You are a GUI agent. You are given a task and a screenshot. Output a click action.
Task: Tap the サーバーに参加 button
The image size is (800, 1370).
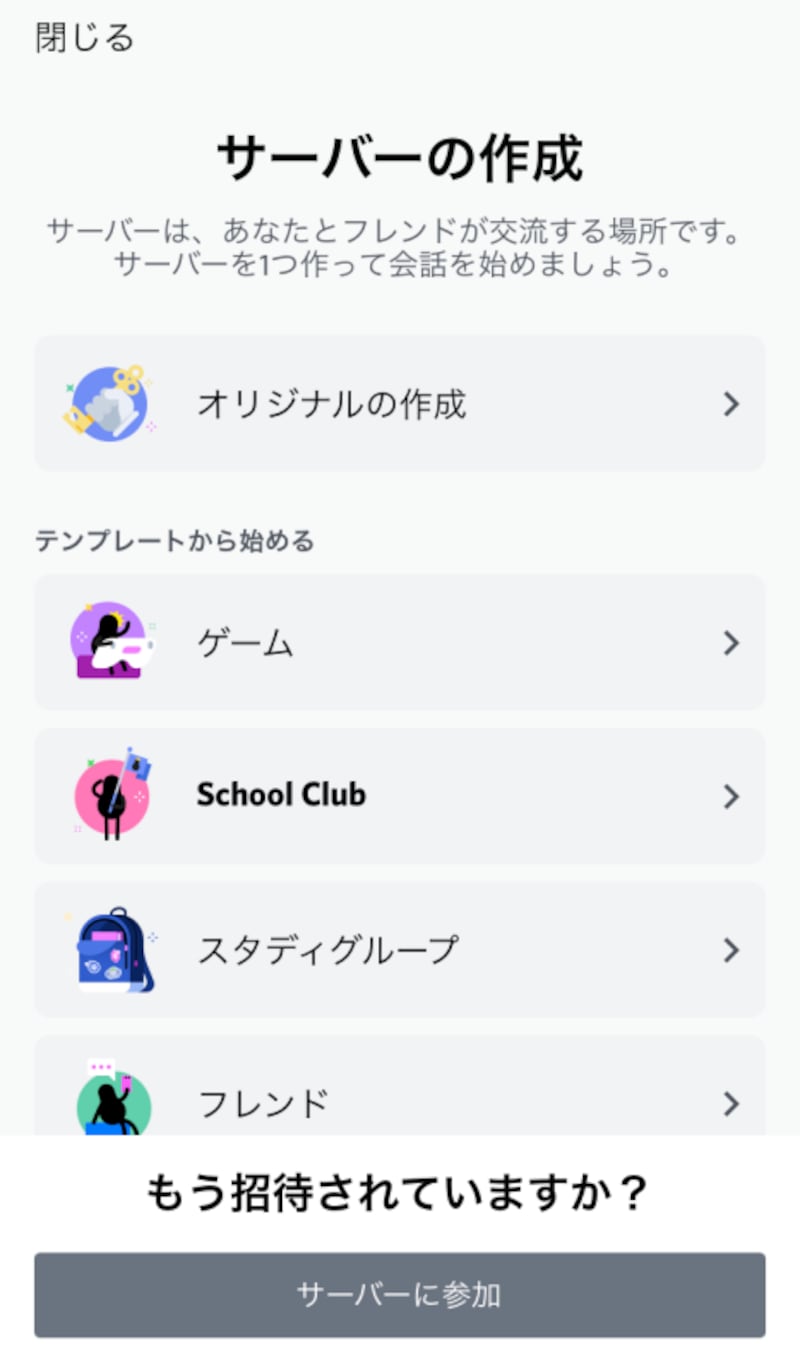[399, 1295]
